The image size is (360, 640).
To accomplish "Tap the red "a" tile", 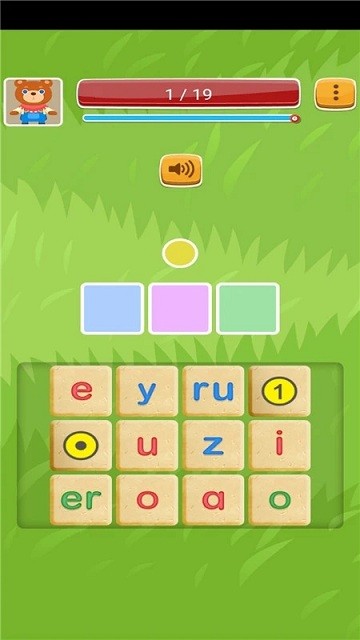I will pos(213,500).
